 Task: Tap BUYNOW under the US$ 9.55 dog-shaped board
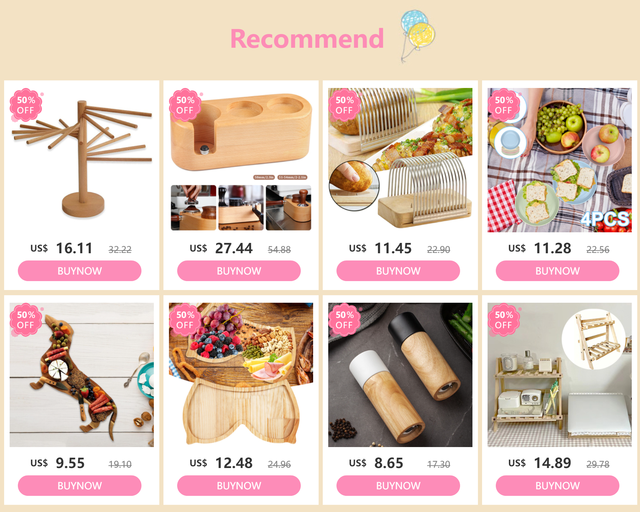(80, 485)
